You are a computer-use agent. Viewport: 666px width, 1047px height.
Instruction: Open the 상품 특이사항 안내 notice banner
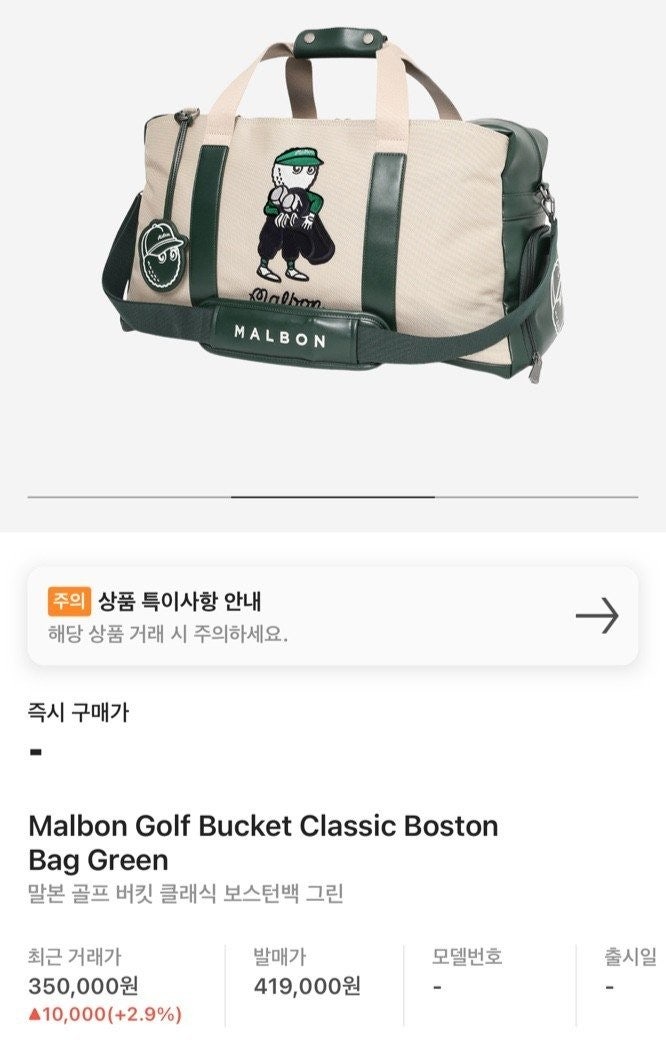click(x=332, y=616)
